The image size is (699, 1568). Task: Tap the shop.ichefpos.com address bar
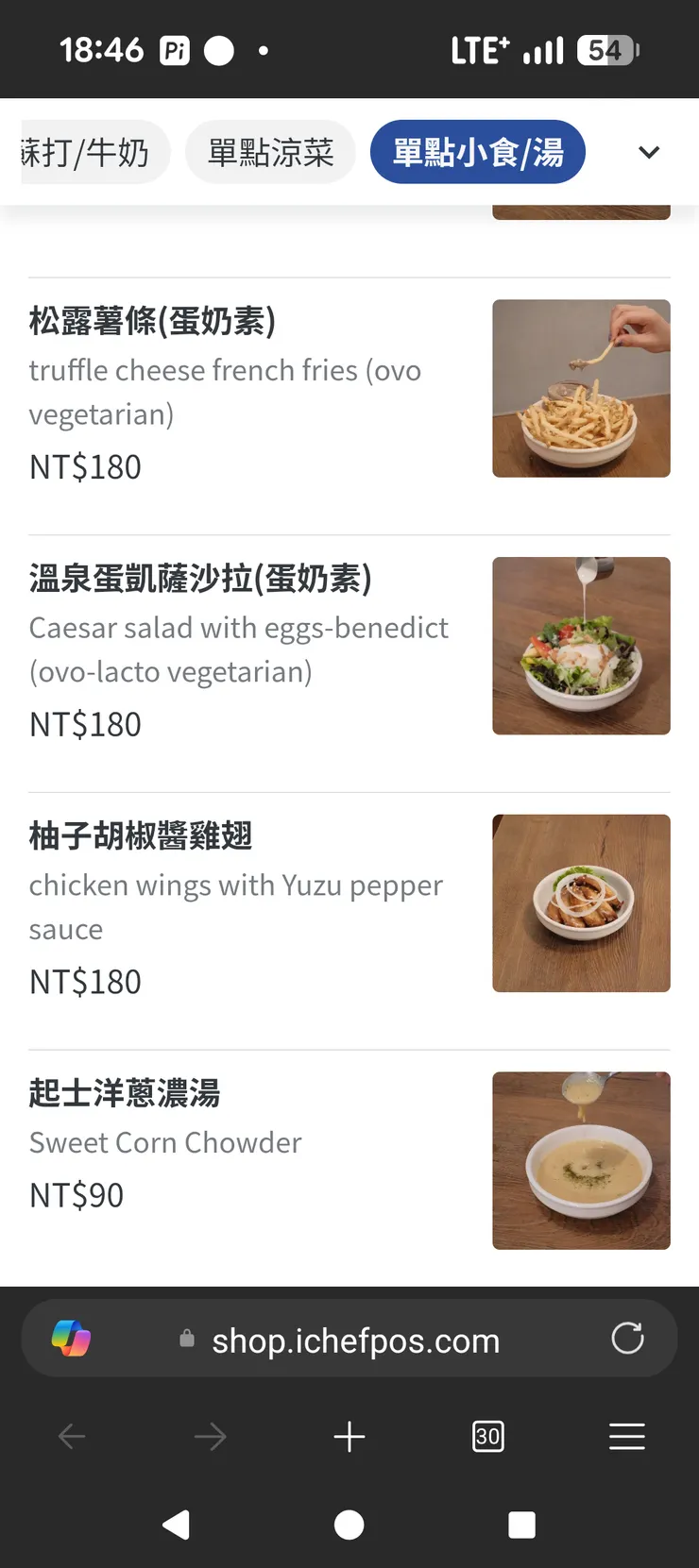[354, 1339]
